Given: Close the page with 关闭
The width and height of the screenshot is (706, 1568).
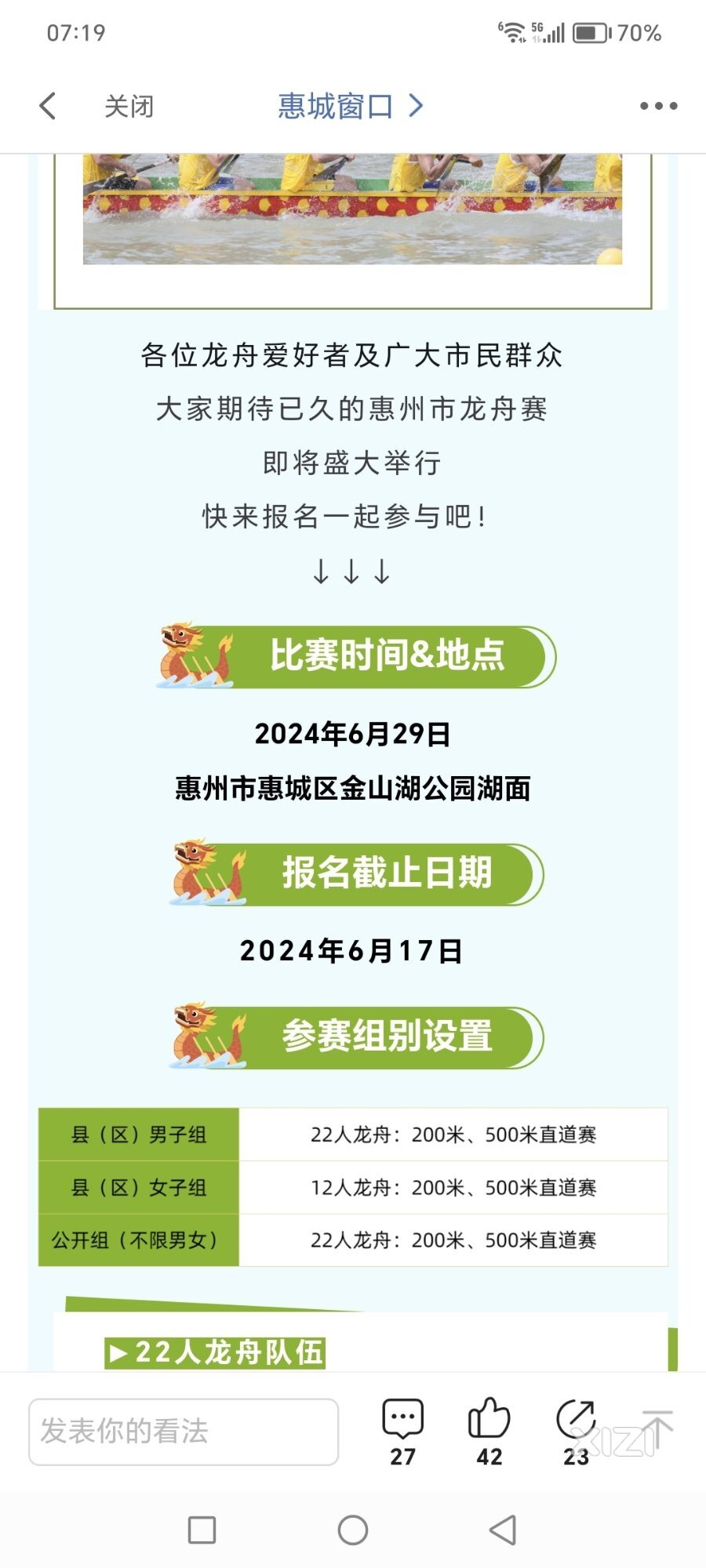Looking at the screenshot, I should [129, 106].
